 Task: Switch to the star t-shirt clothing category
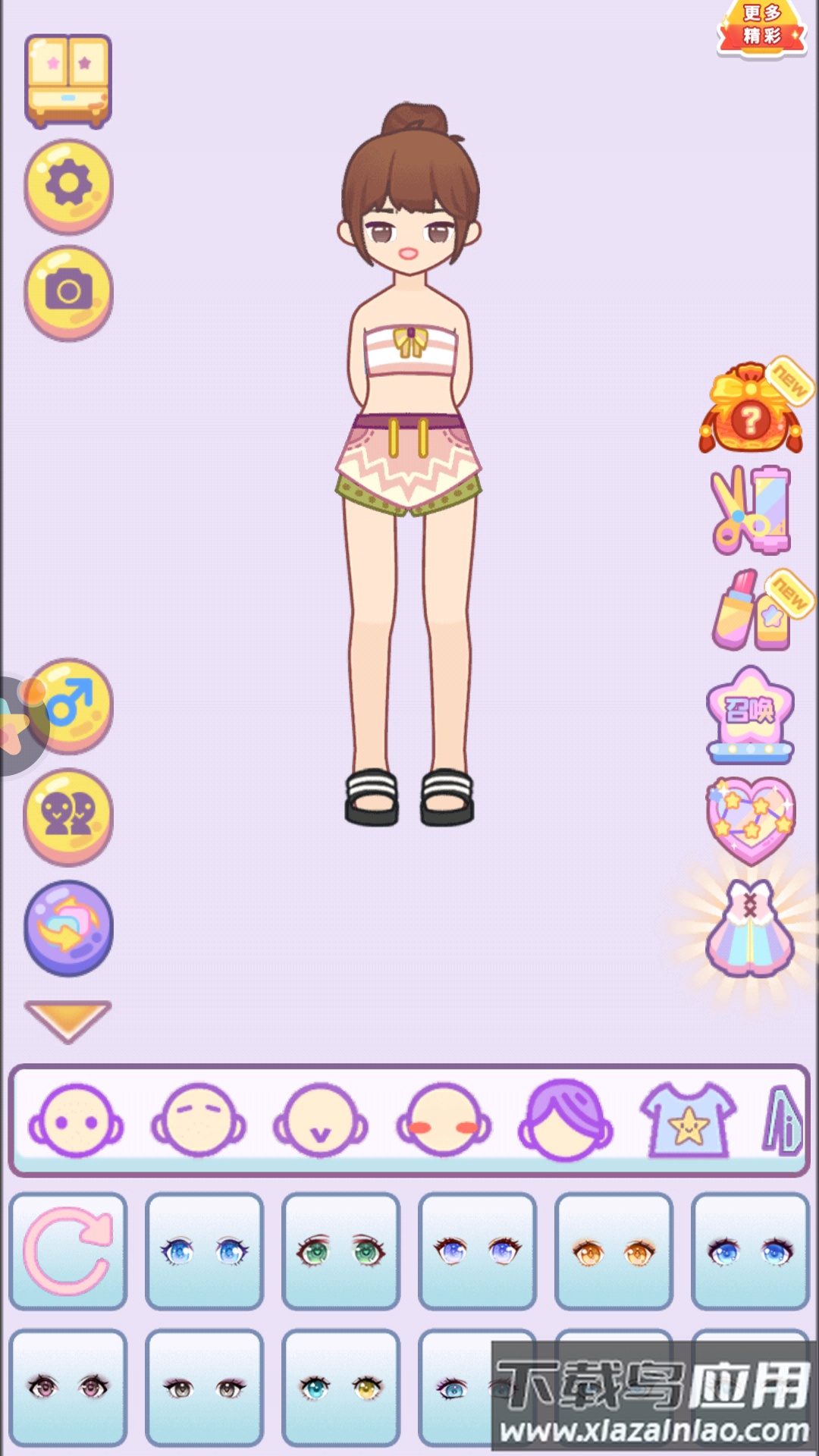tap(688, 1121)
